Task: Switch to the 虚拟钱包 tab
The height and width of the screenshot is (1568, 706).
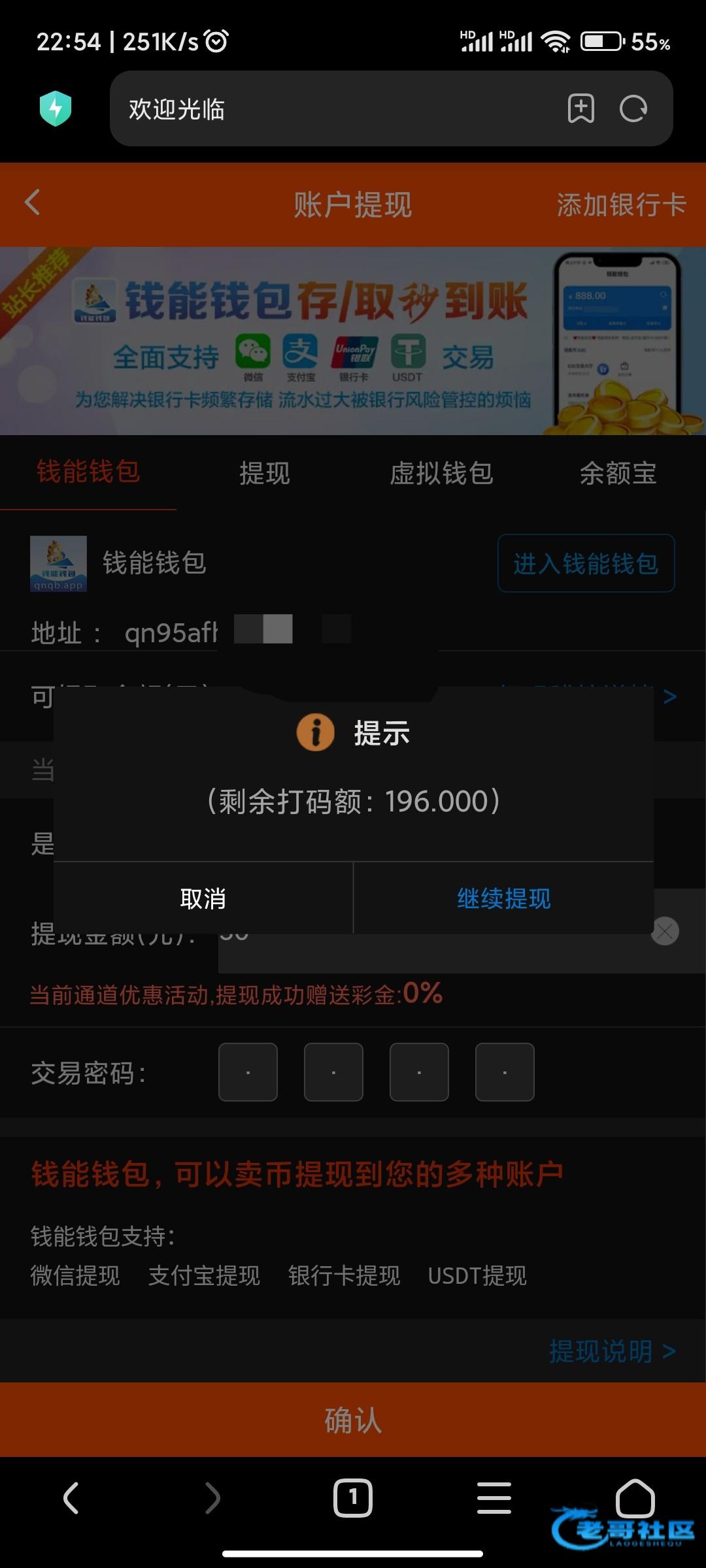Action: [x=441, y=473]
